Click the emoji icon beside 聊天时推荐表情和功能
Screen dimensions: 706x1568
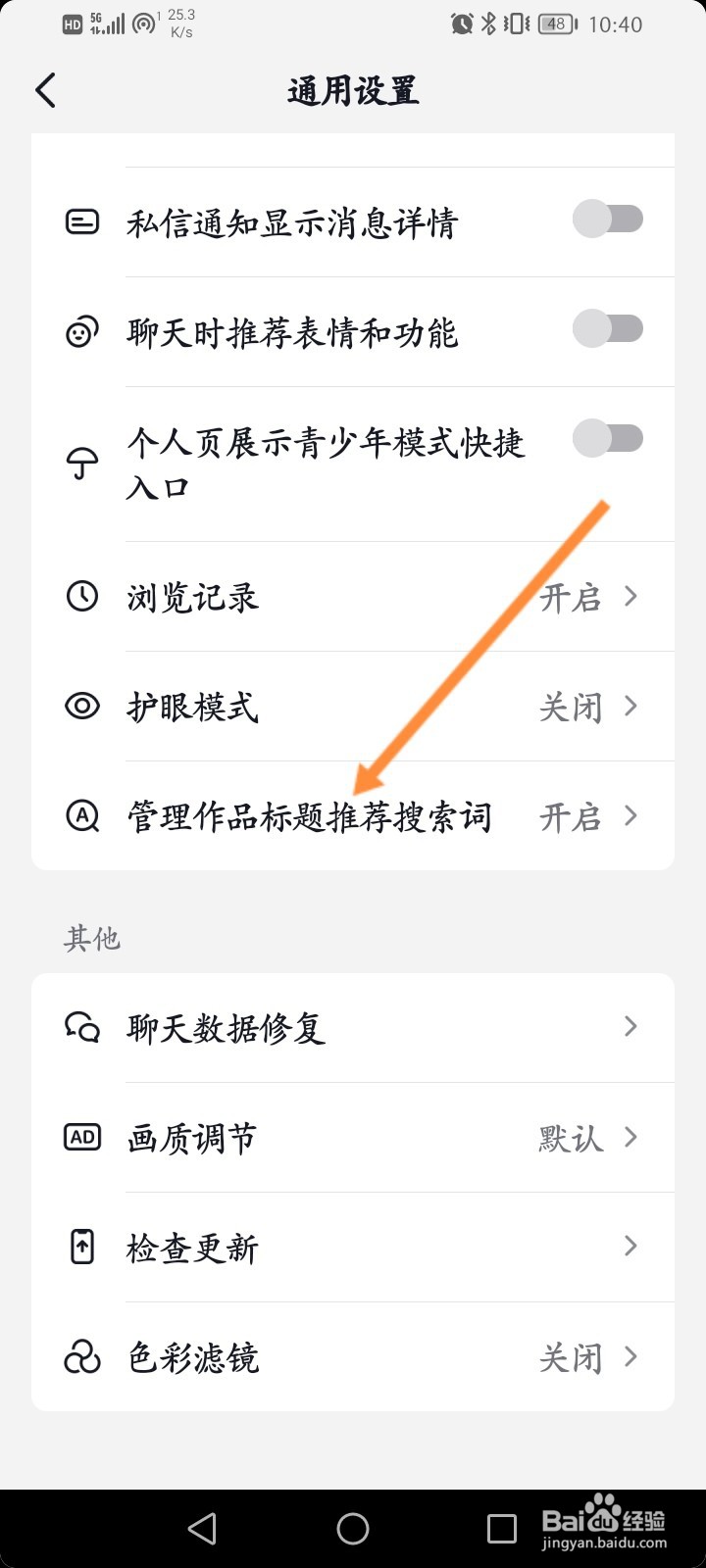pos(82,332)
